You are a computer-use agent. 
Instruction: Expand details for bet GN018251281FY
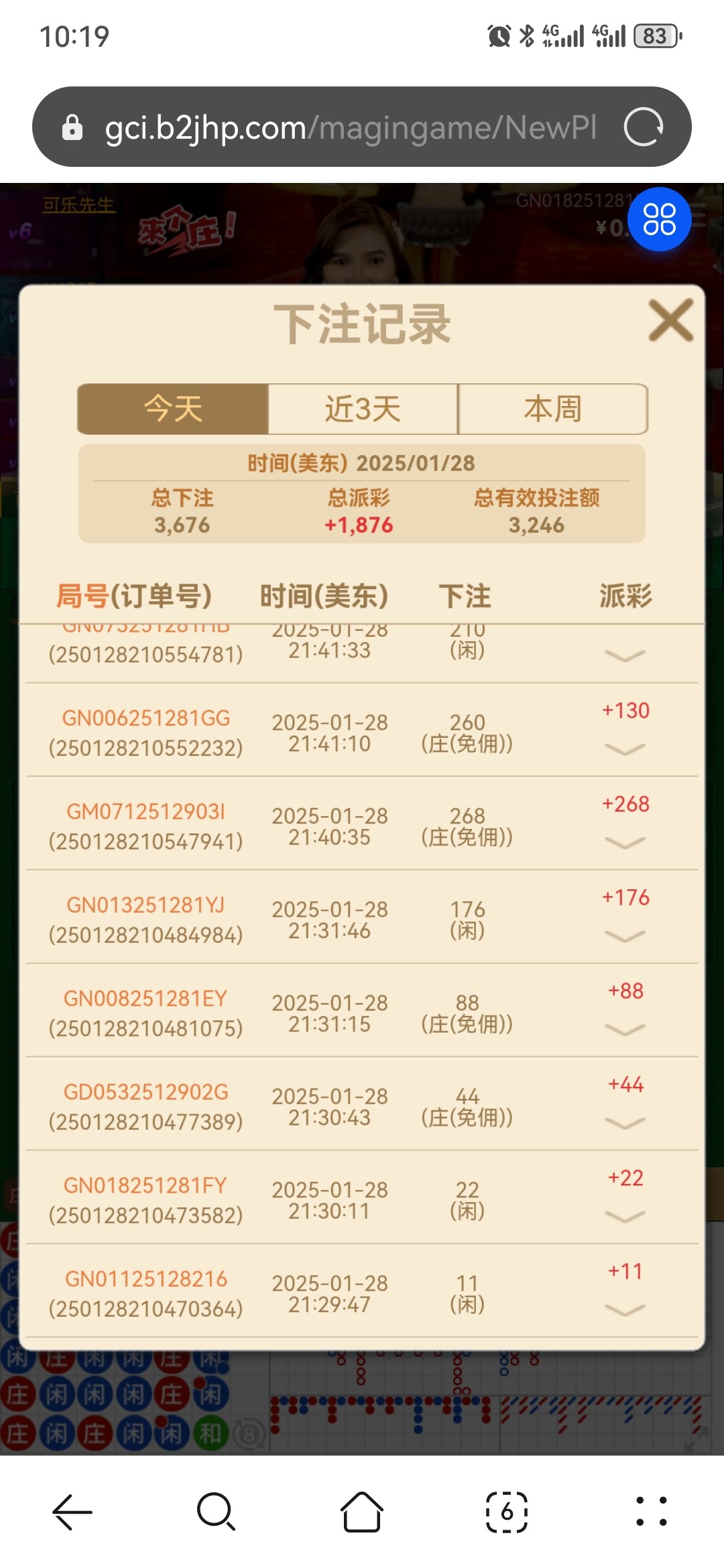pos(625,1216)
